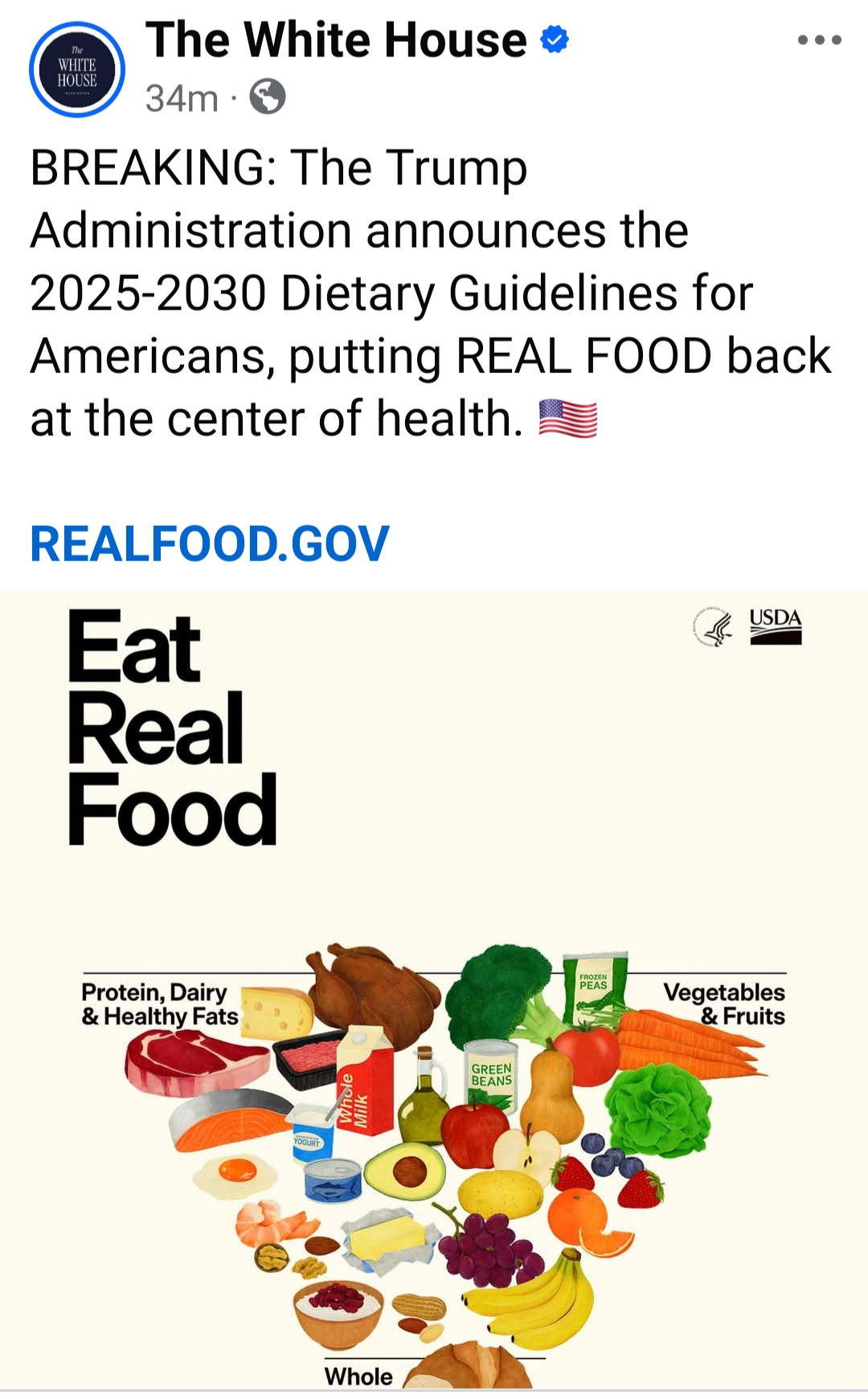Screen dimensions: 868x1399
Task: Open The White House page name
Action: pyautogui.click(x=336, y=40)
